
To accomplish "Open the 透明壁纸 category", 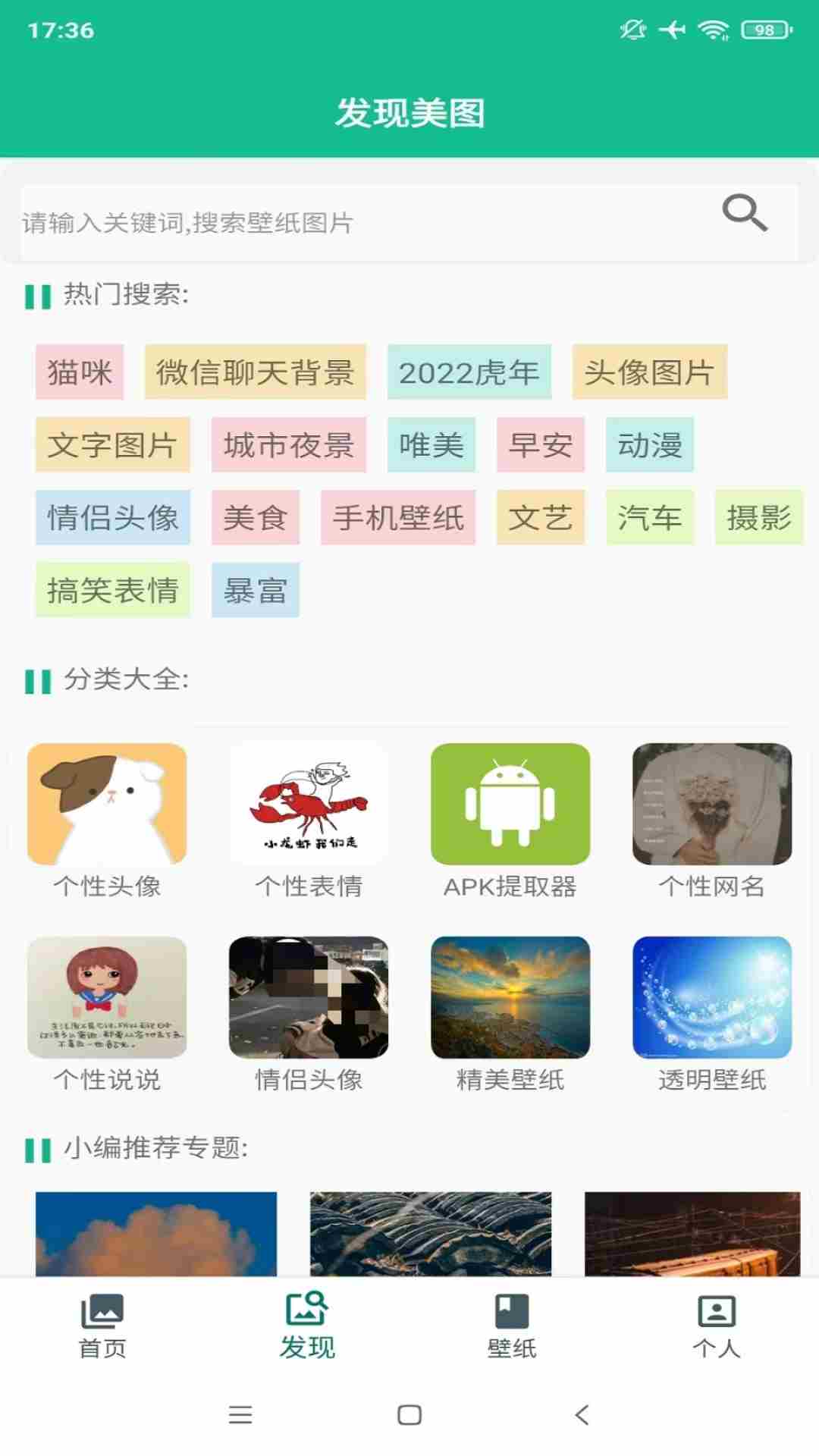I will [x=712, y=1015].
